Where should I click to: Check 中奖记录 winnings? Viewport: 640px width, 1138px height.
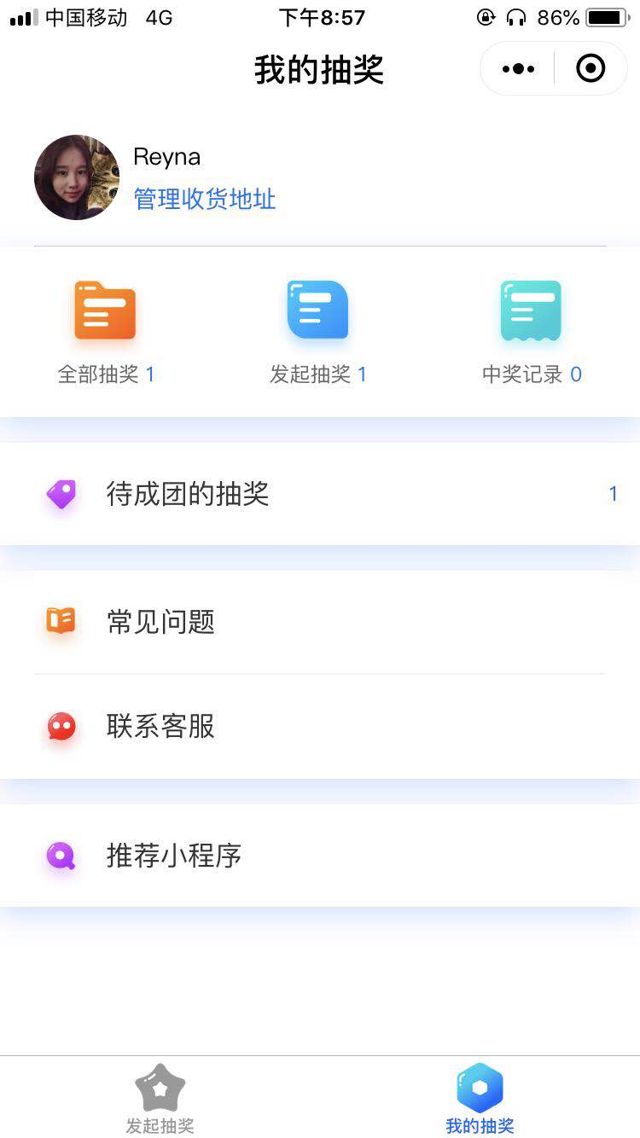pyautogui.click(x=531, y=331)
